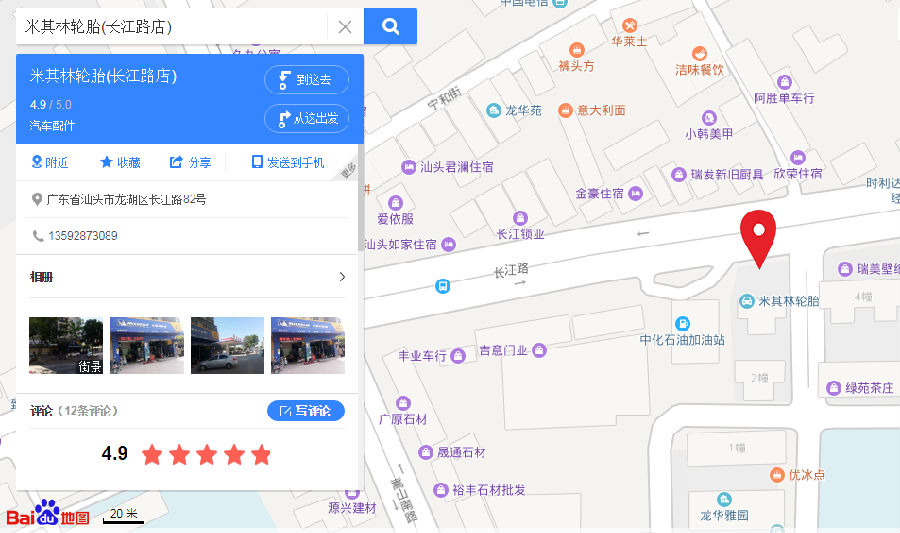
Task: Search nearby with 附近
Action: click(x=50, y=162)
